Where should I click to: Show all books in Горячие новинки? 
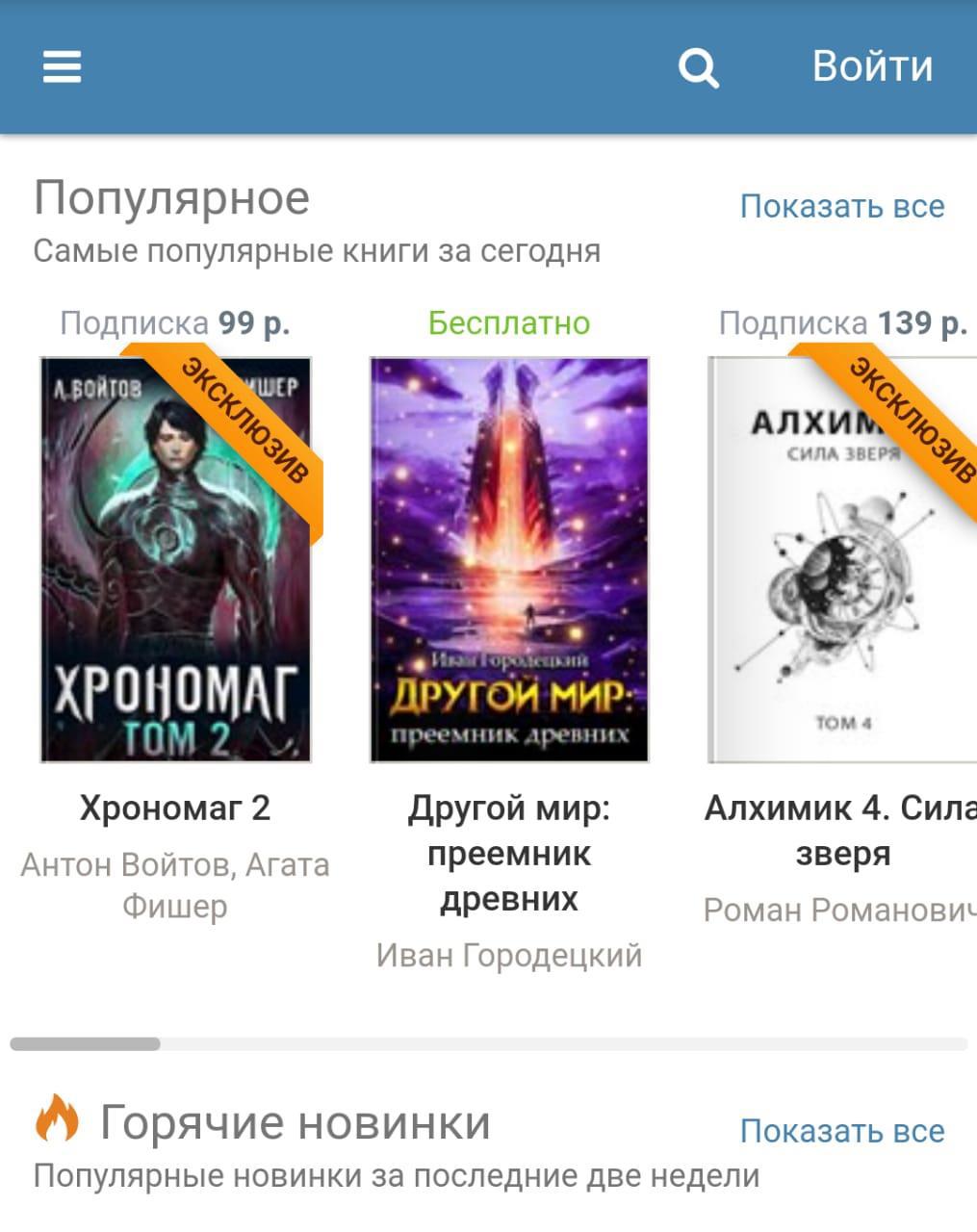coord(841,1131)
